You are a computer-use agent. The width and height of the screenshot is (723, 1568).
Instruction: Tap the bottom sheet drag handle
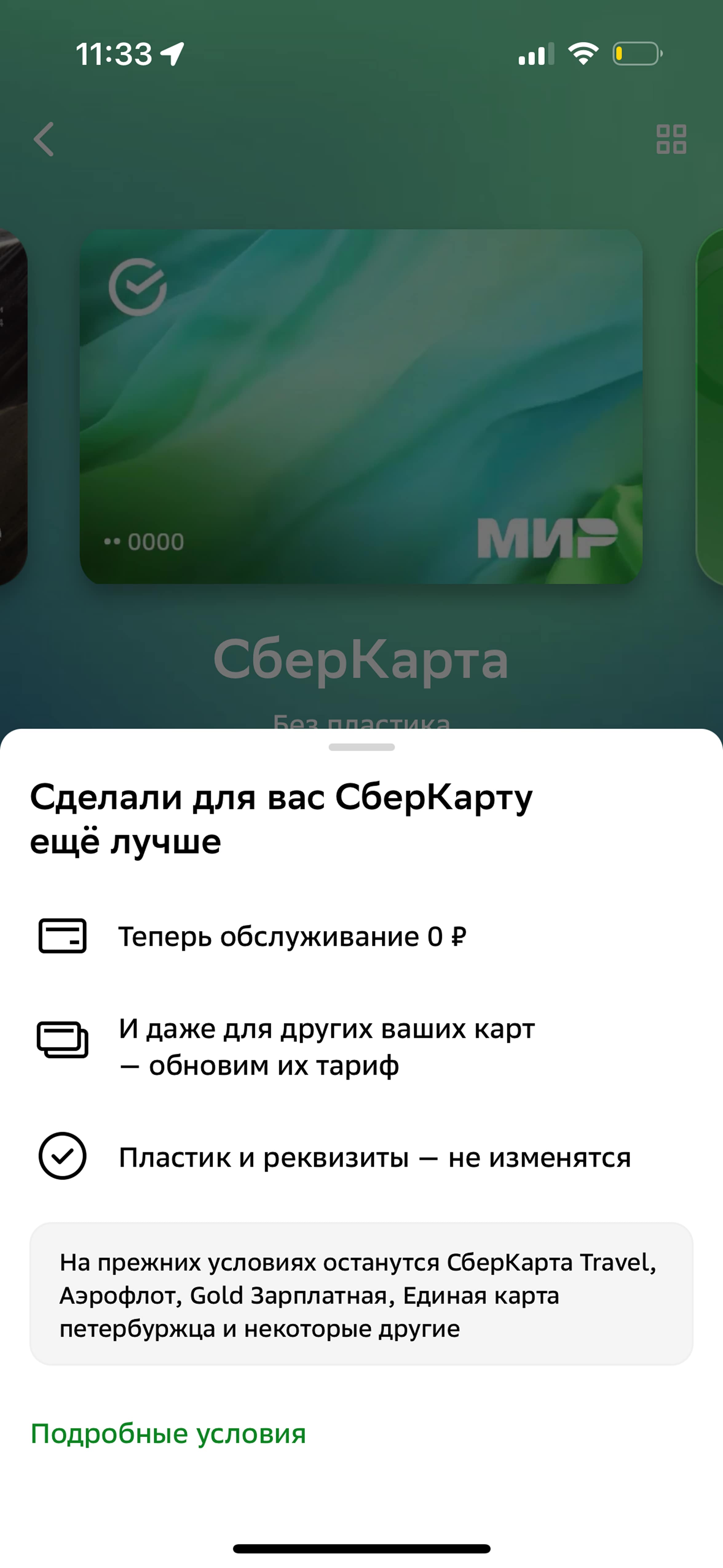click(361, 747)
